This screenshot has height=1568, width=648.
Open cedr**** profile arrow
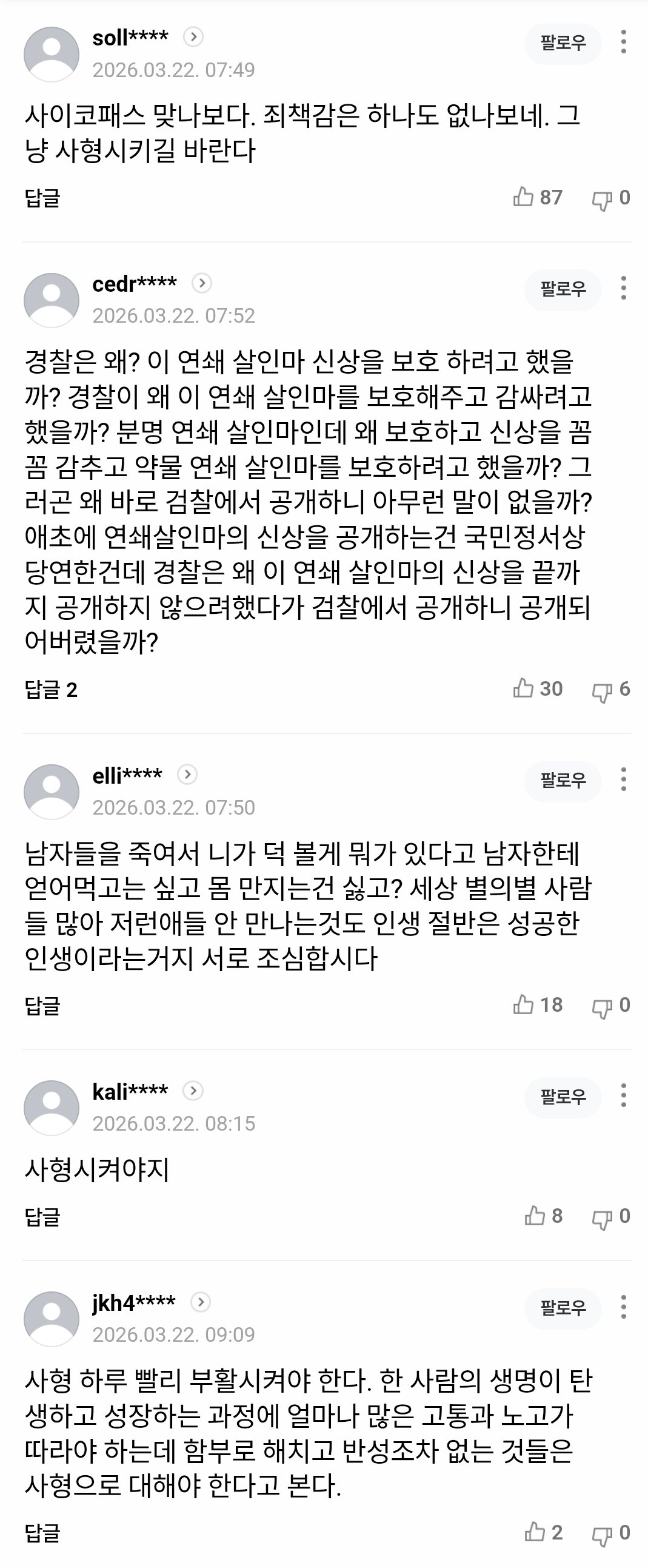coord(201,283)
